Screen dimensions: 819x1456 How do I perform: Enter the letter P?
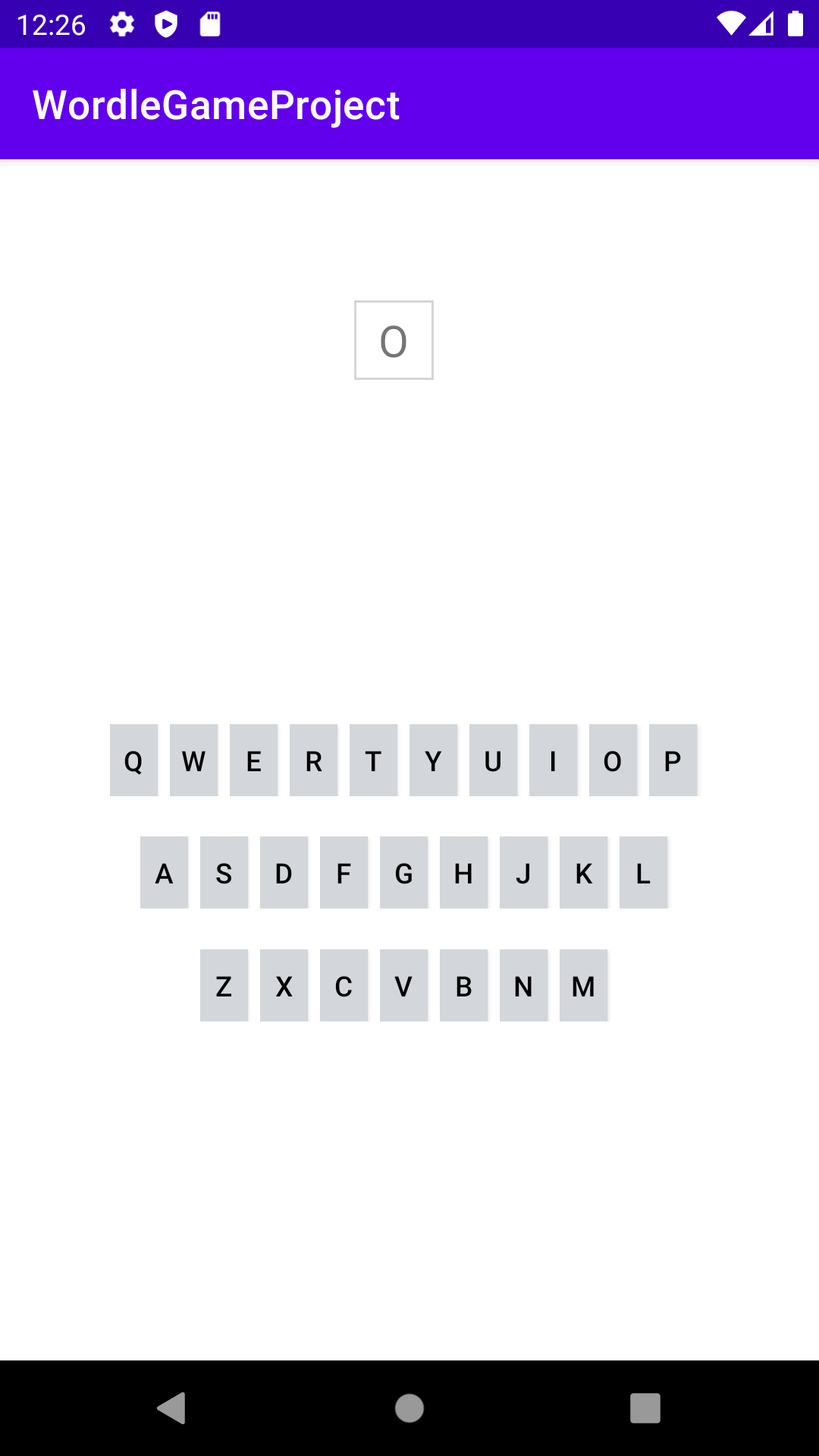coord(673,760)
